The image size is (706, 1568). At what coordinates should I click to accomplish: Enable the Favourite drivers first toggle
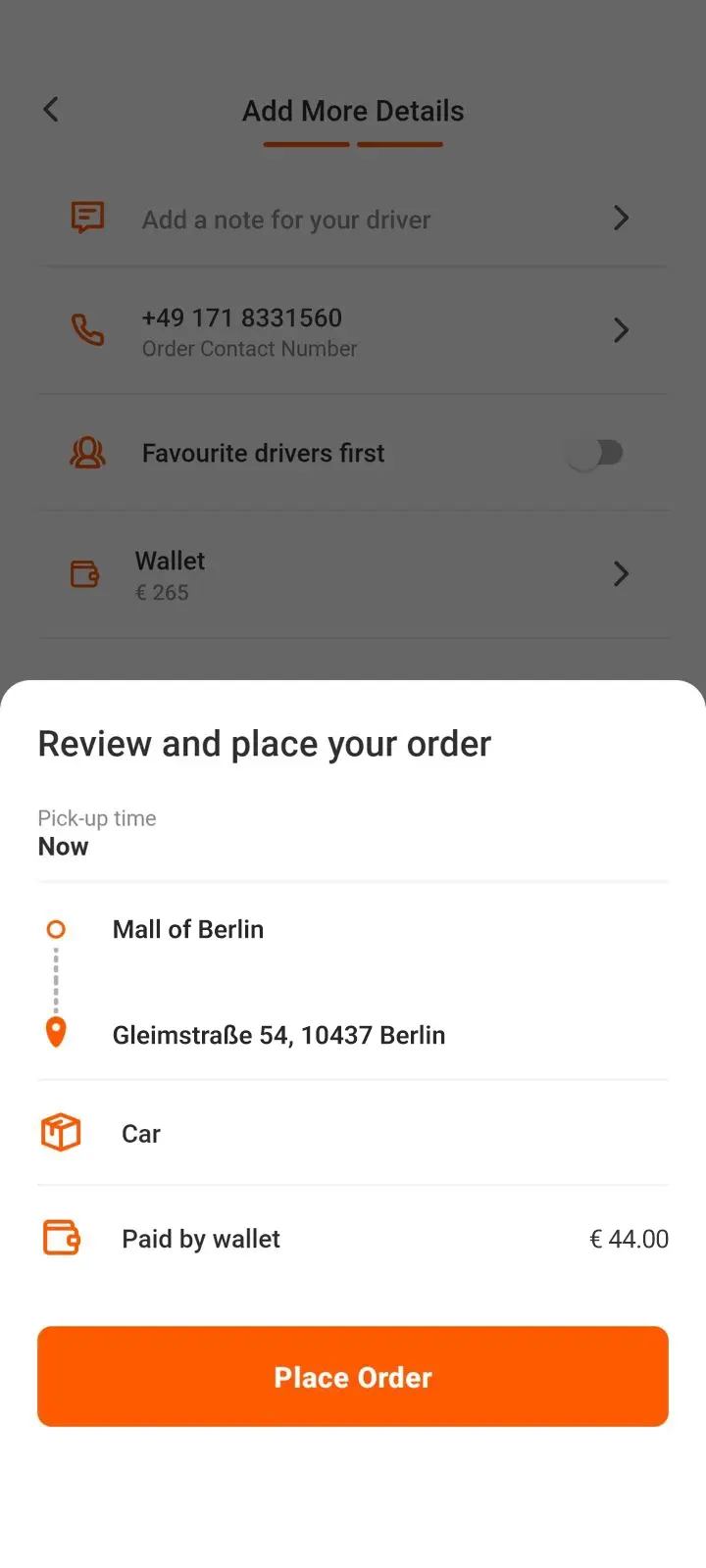[596, 452]
